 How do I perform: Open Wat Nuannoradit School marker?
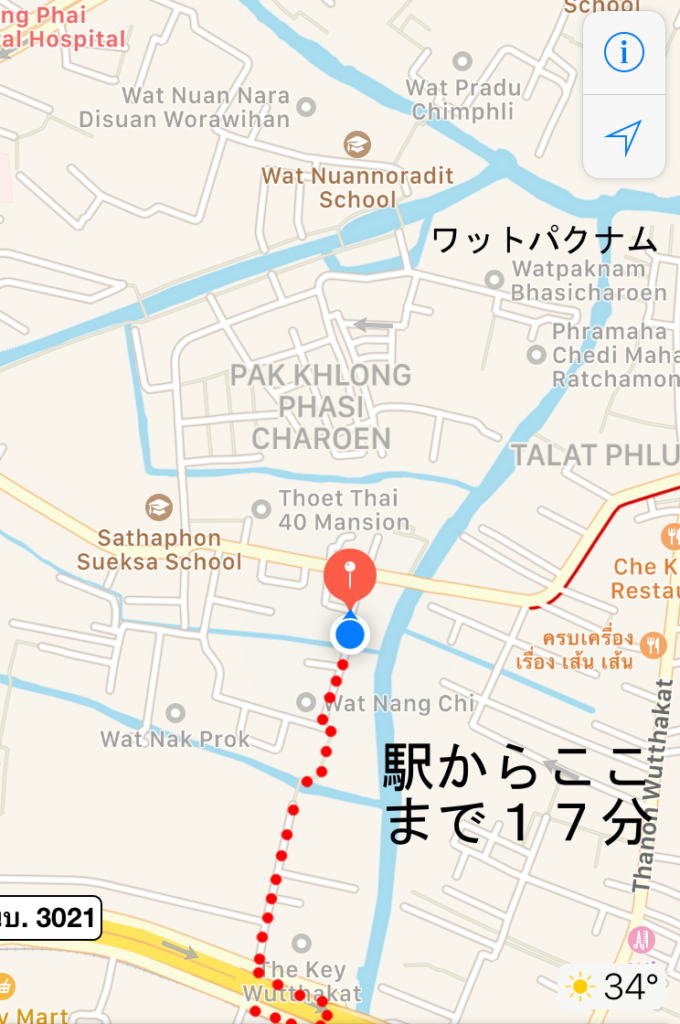click(x=357, y=145)
